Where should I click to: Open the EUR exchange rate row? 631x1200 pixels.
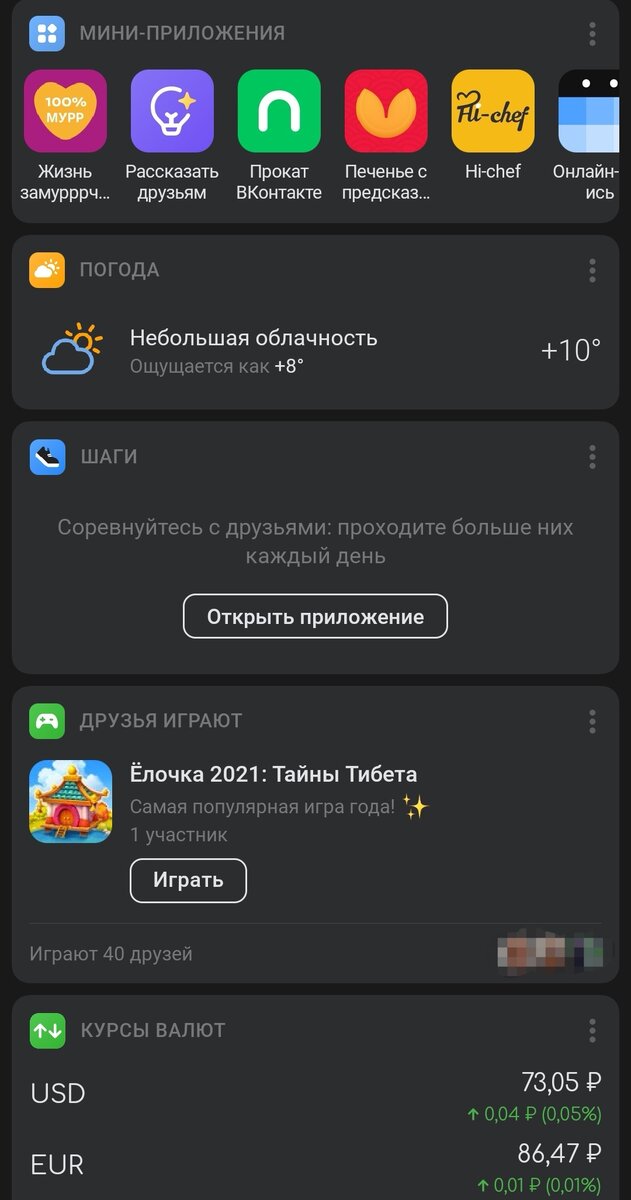click(x=315, y=1166)
